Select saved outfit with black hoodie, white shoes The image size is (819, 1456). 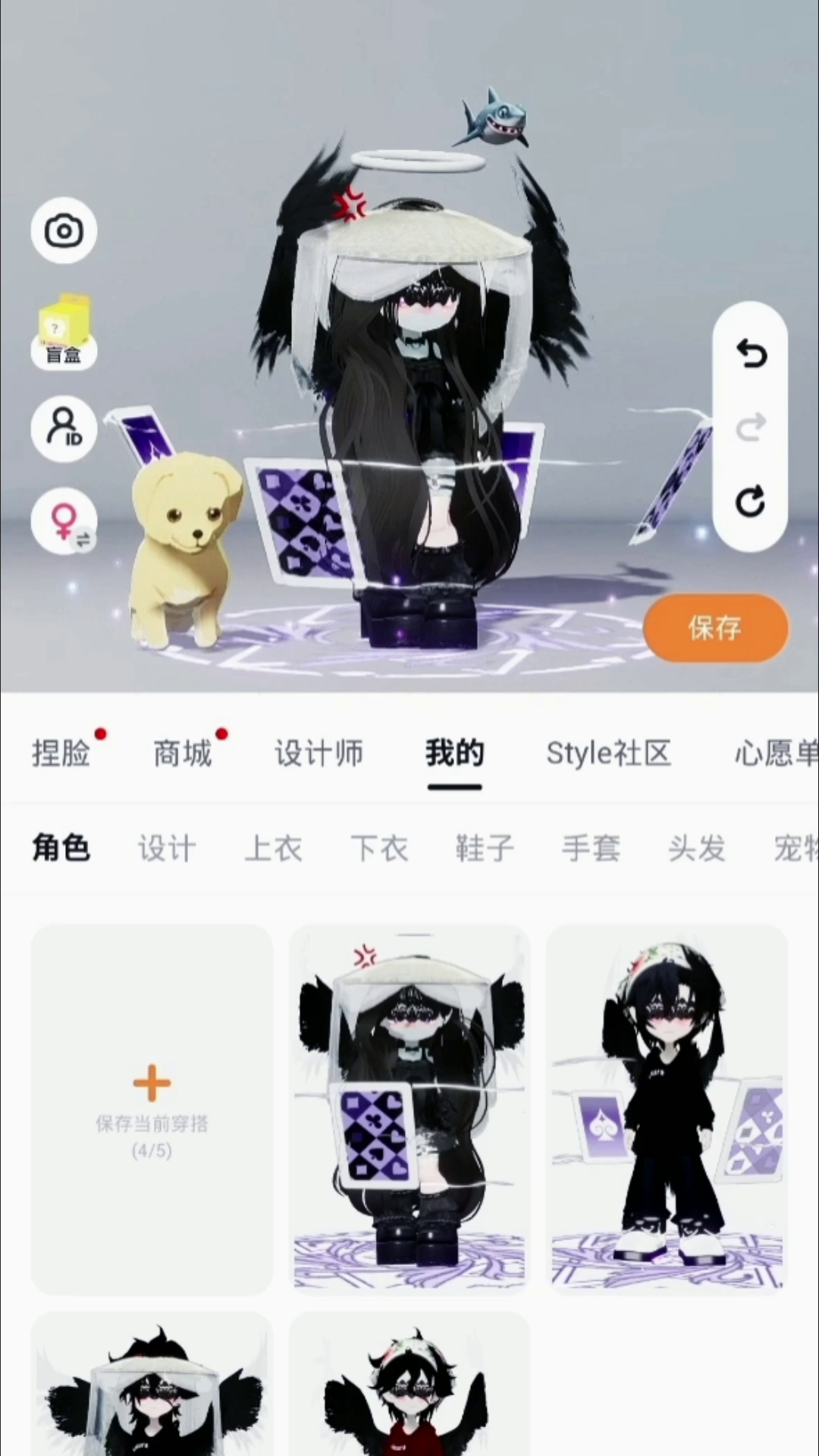667,1109
